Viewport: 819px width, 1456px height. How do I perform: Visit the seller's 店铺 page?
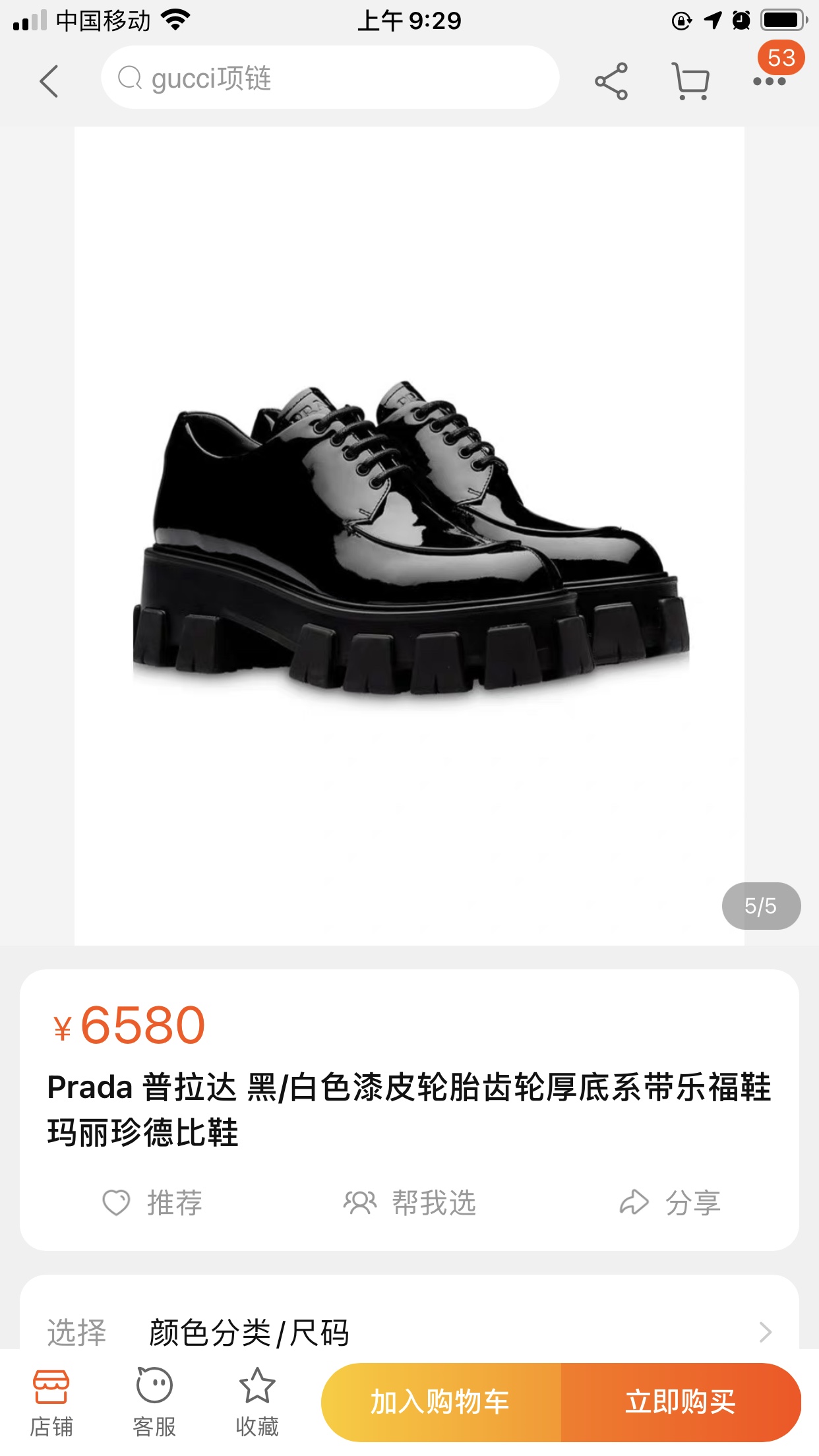pyautogui.click(x=51, y=1402)
